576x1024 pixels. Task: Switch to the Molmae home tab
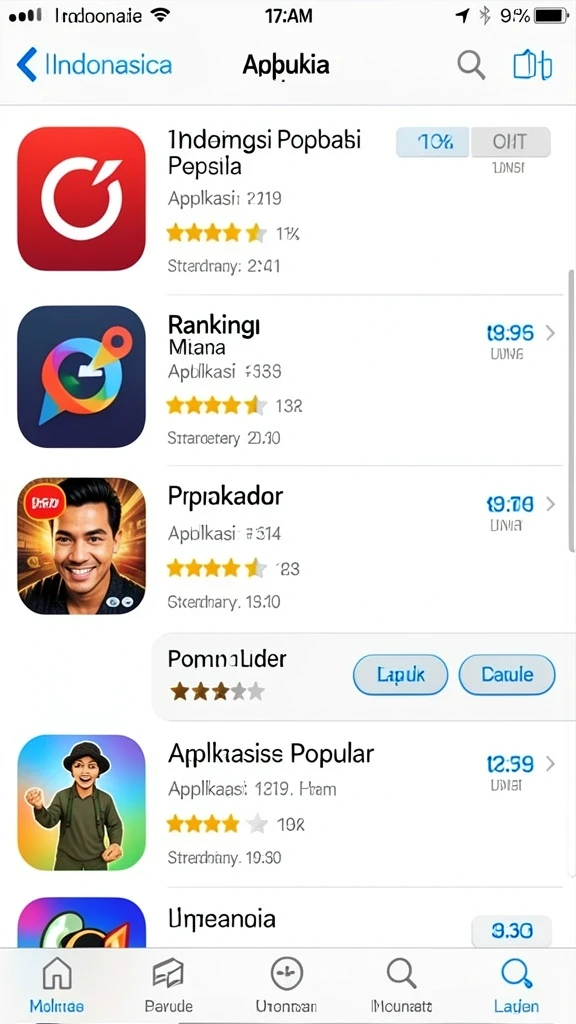tap(57, 986)
